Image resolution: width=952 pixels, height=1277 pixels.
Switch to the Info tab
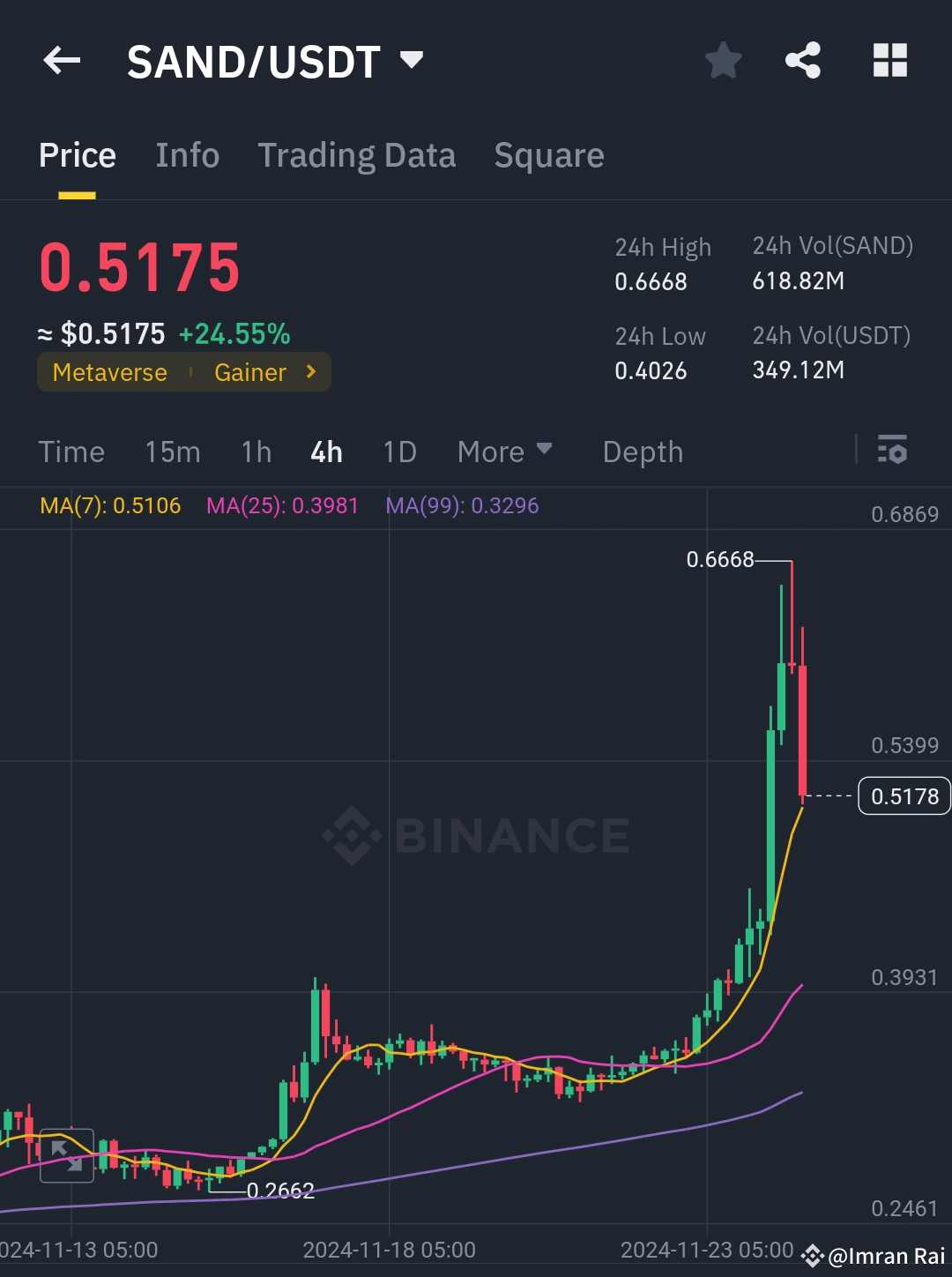pyautogui.click(x=187, y=154)
